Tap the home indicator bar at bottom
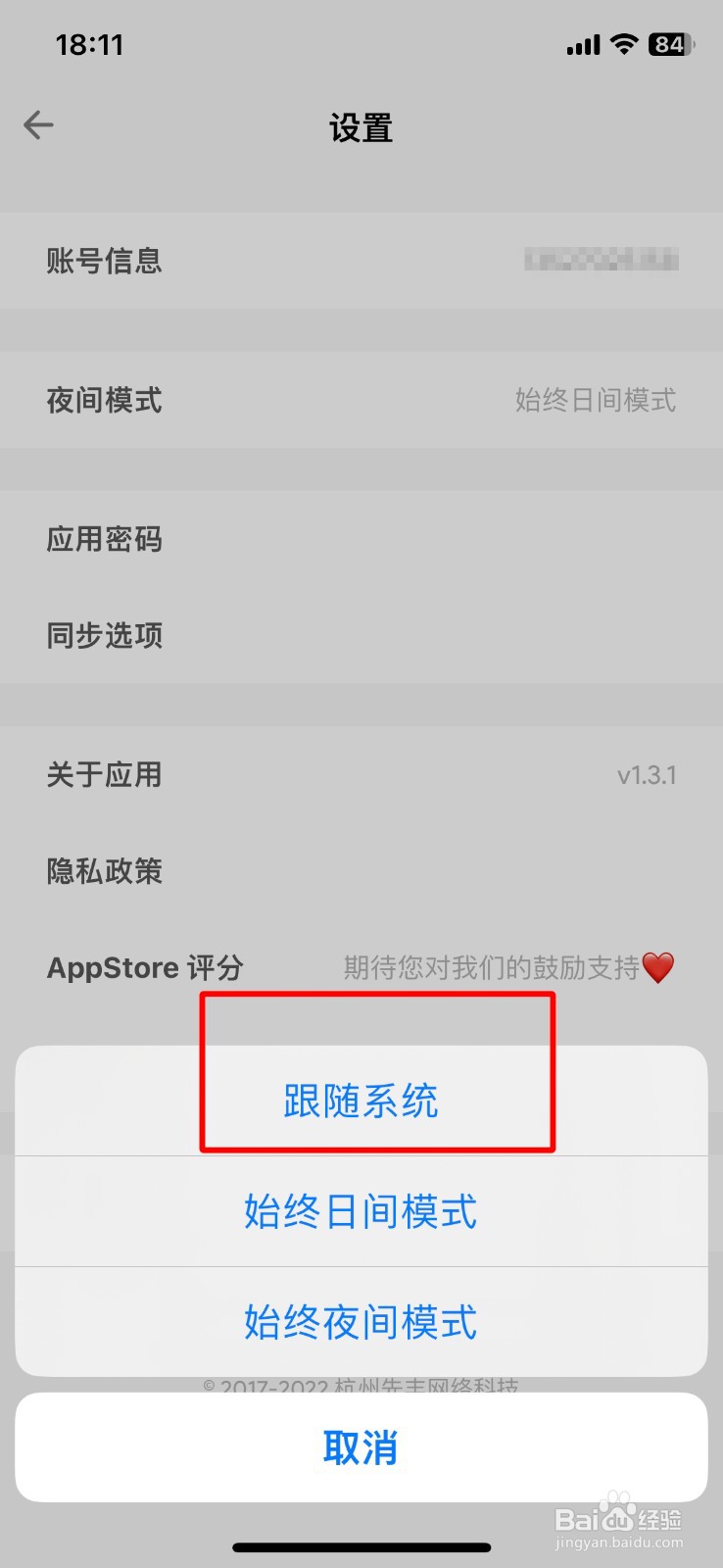 tap(361, 1547)
